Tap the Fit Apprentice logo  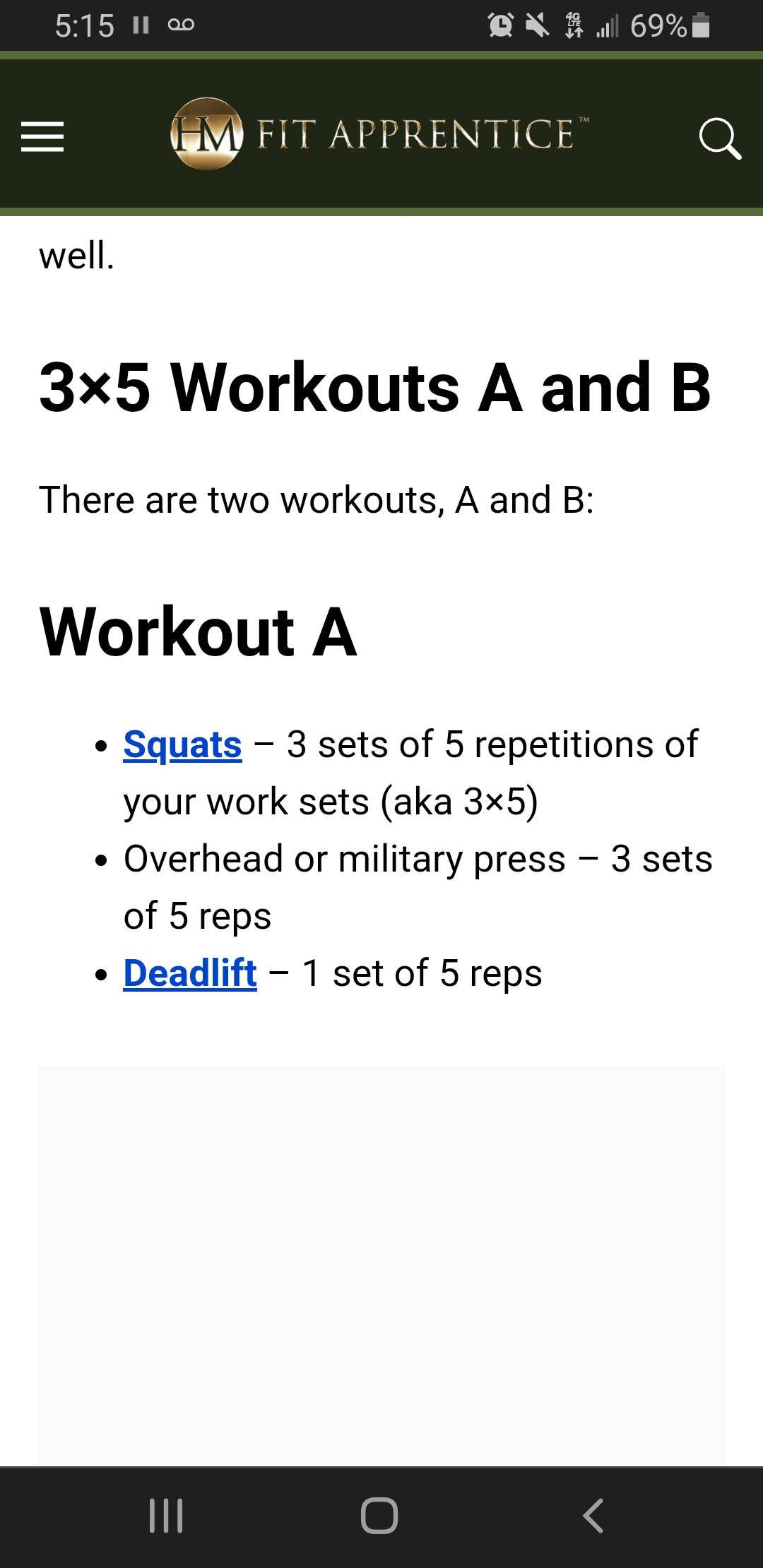379,133
